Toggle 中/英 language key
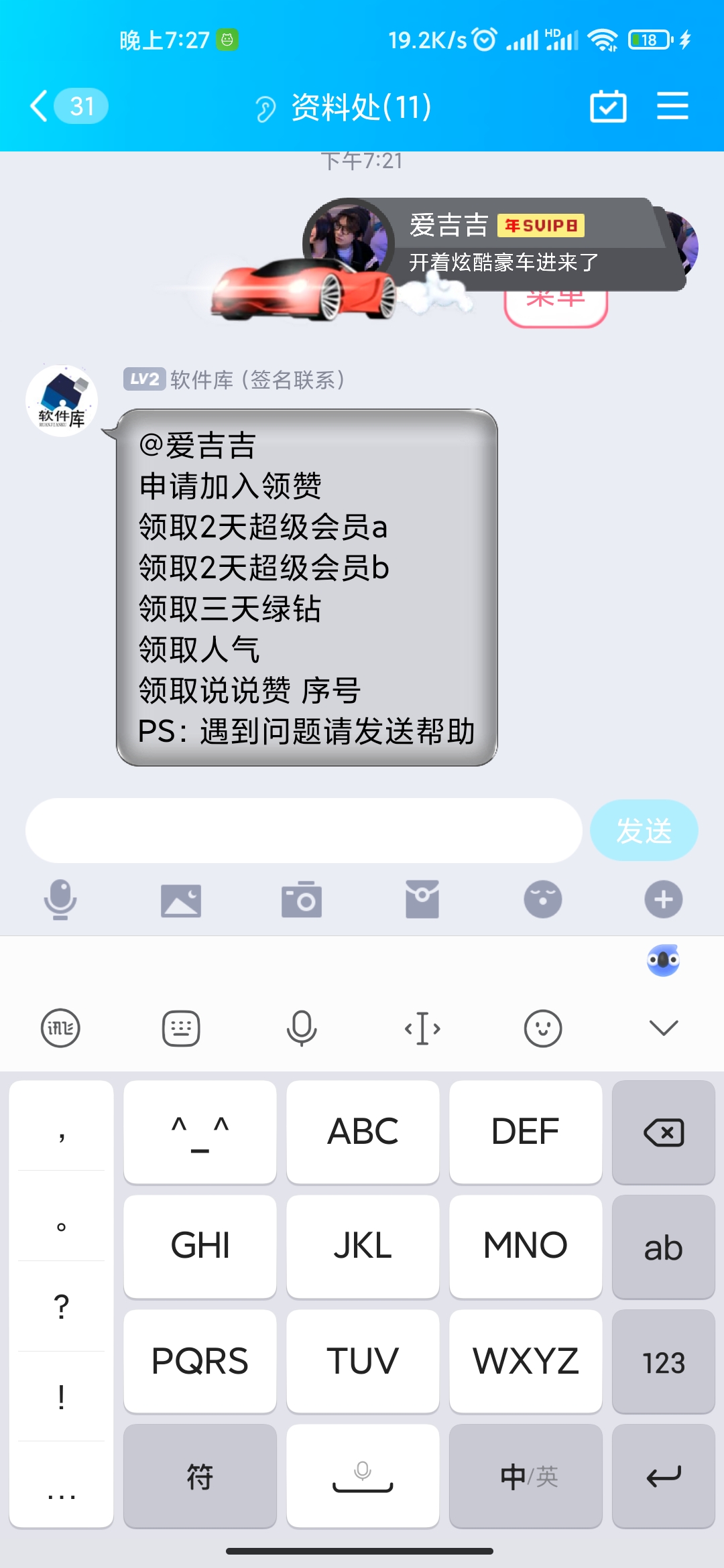The image size is (724, 1568). [x=526, y=1476]
